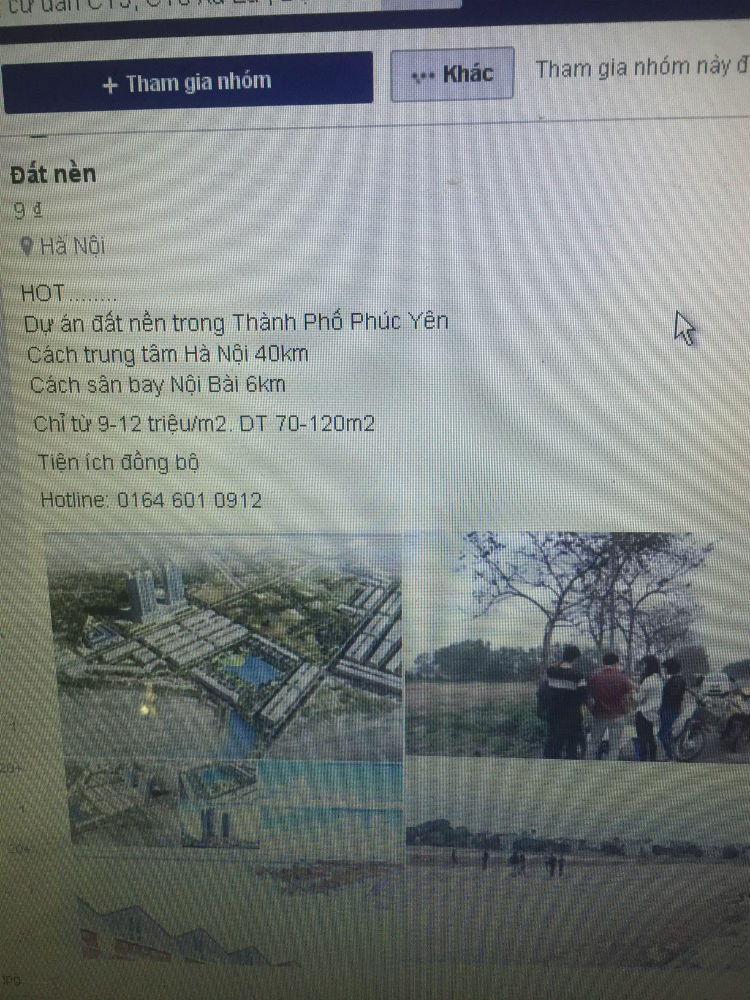The height and width of the screenshot is (1000, 750).
Task: Open the Hà Nội location link
Action: pos(72,245)
